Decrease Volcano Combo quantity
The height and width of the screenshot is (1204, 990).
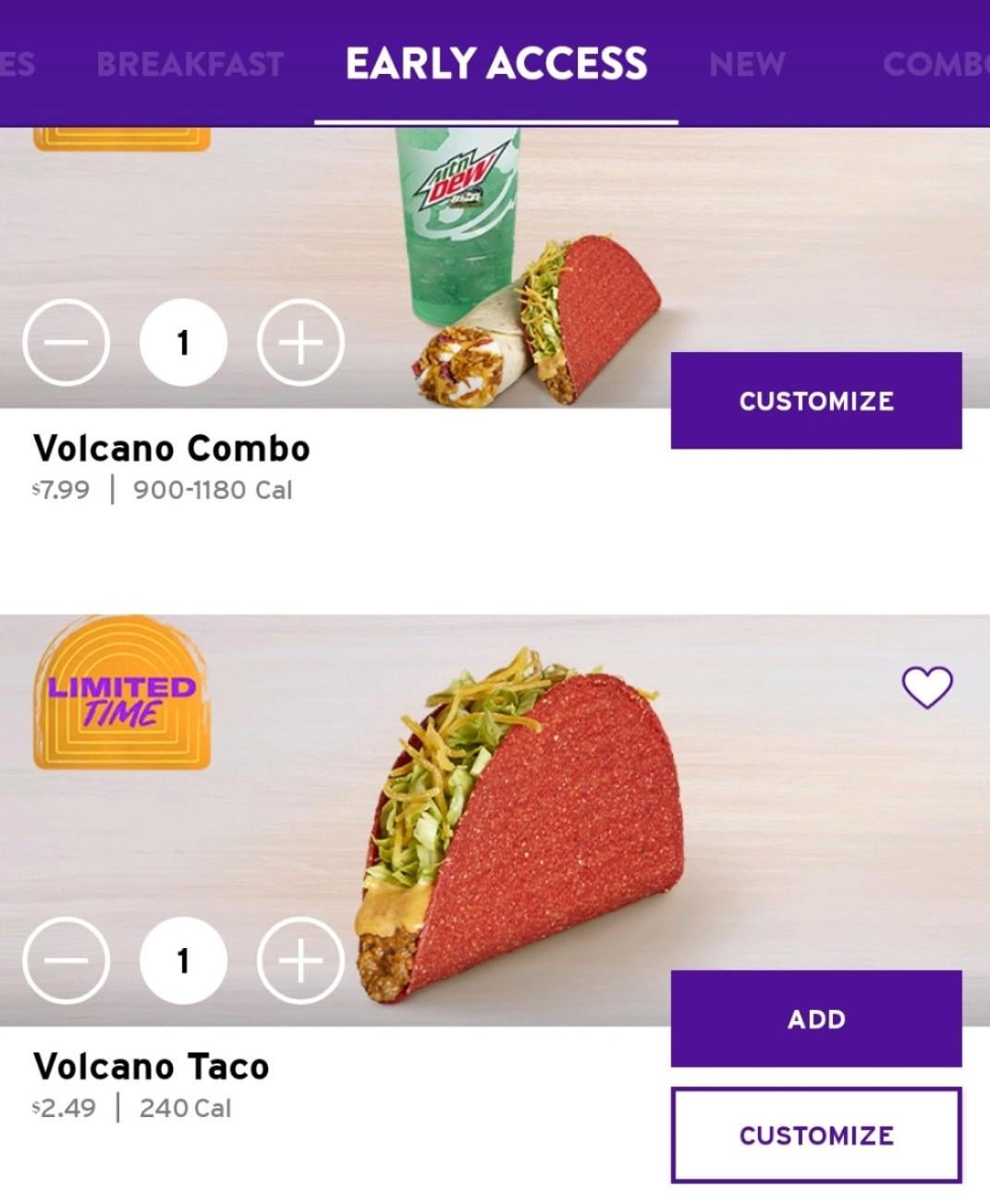click(66, 343)
